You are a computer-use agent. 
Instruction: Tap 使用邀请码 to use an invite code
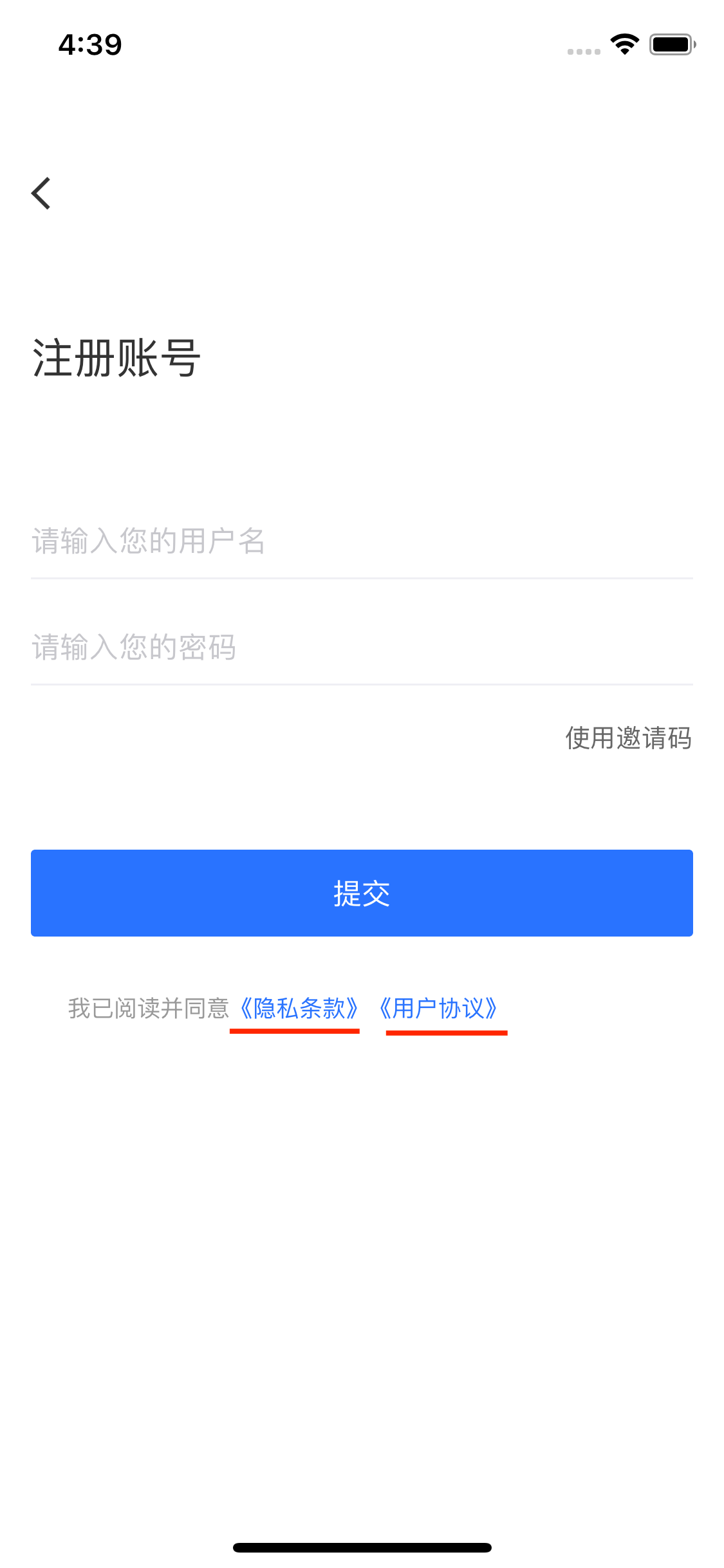coord(628,738)
